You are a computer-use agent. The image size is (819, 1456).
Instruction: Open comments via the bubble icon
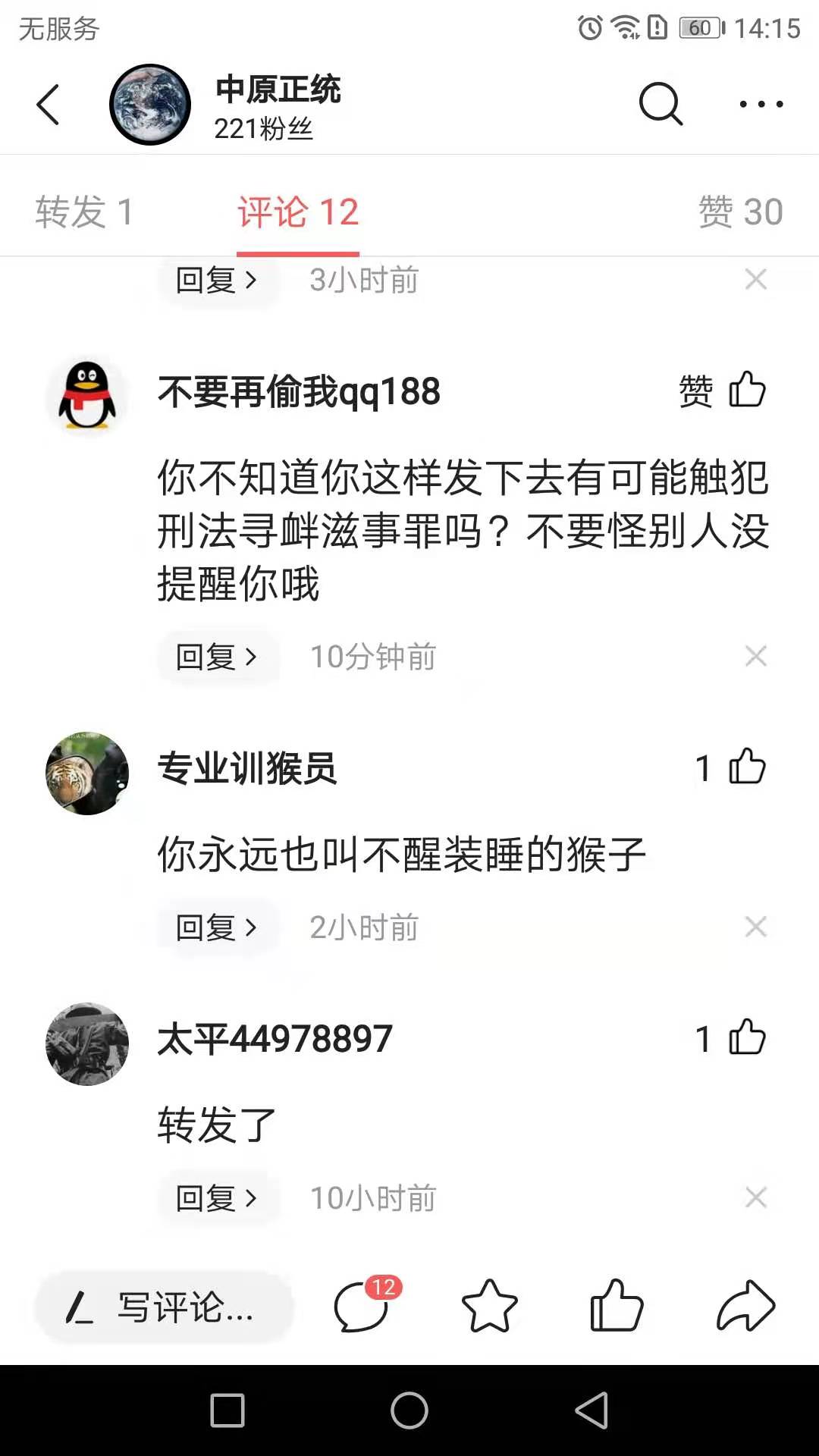pyautogui.click(x=362, y=1307)
